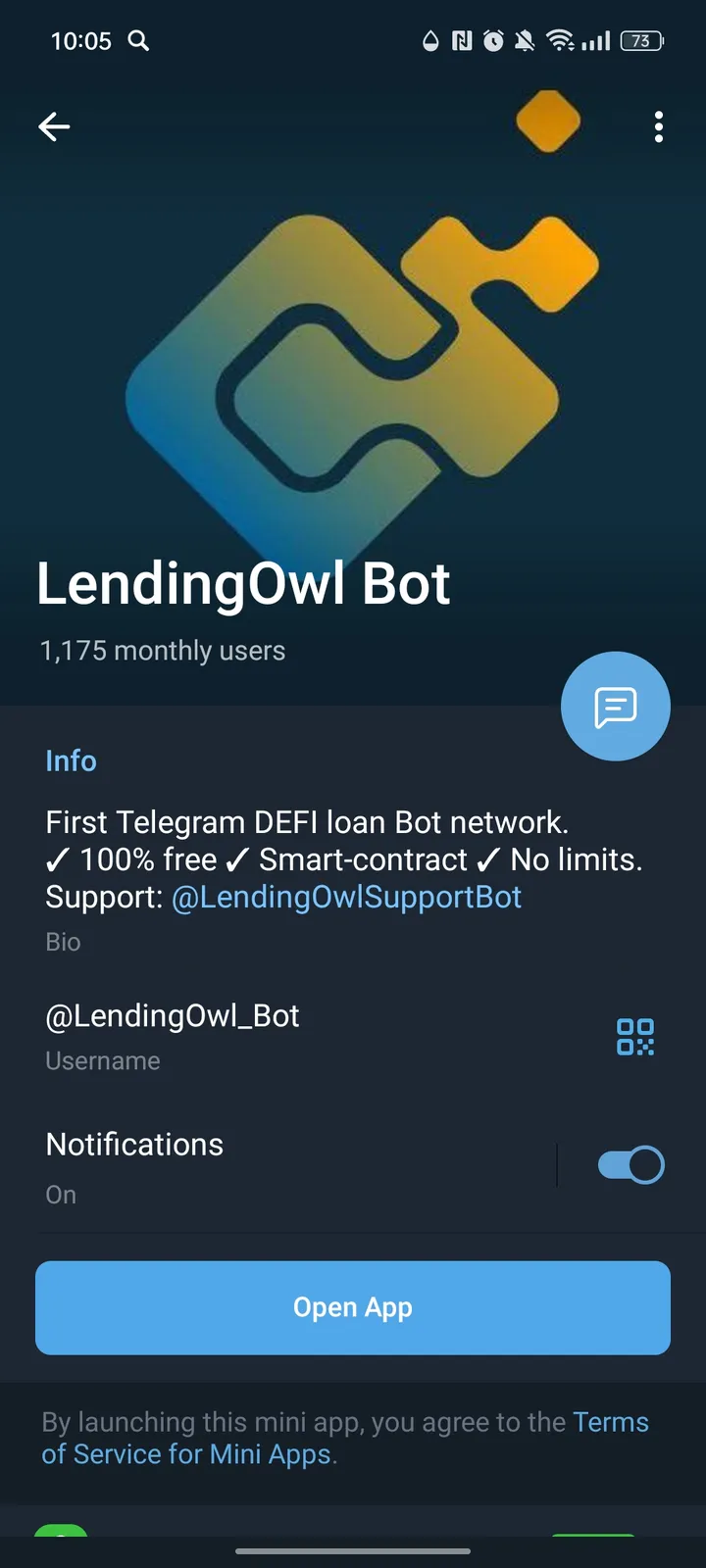Open the bot profile QR code
706x1568 pixels.
coord(634,1036)
